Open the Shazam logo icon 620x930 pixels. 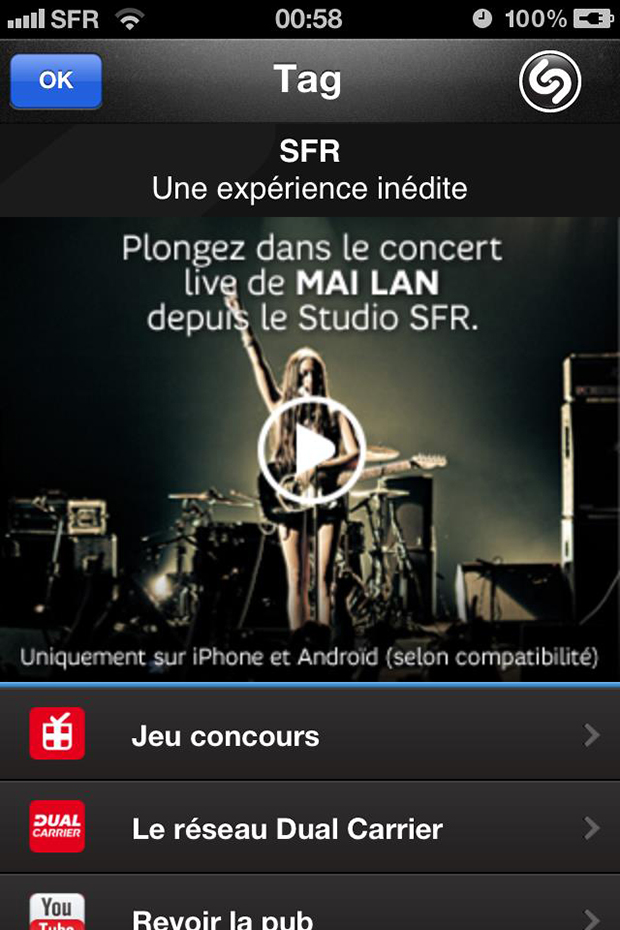coord(550,82)
